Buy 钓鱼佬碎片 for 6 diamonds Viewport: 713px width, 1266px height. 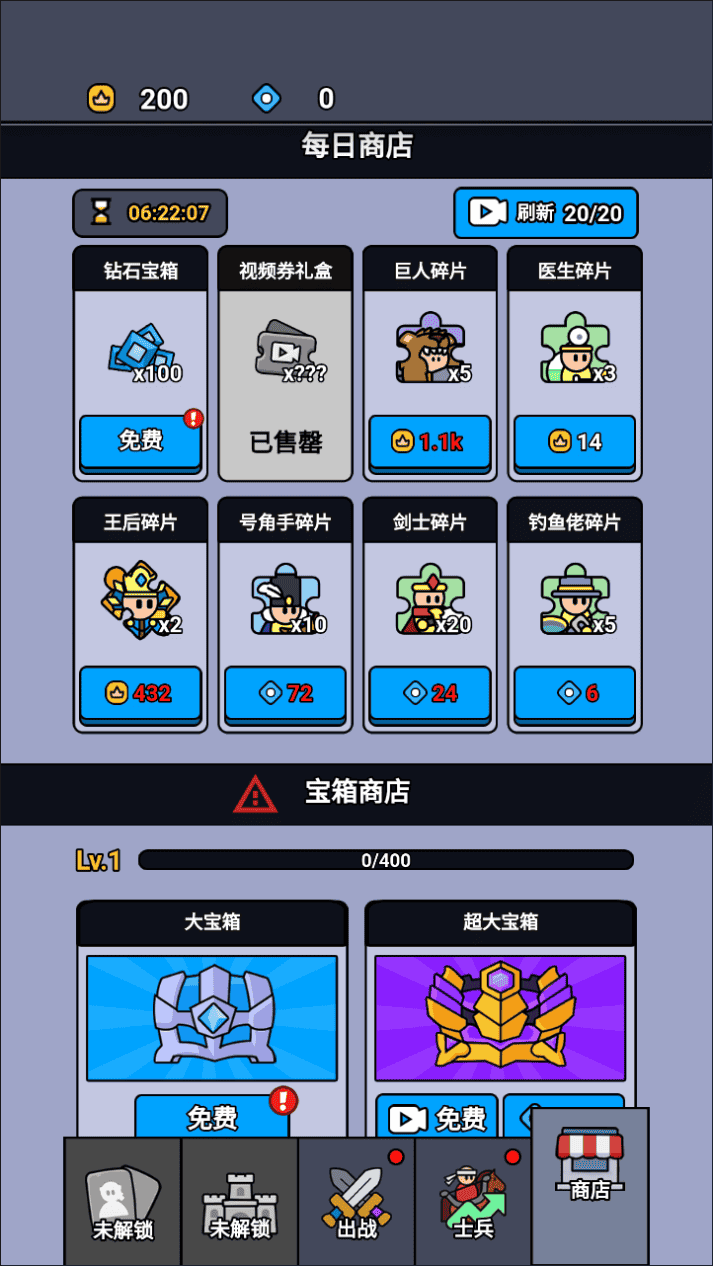point(574,693)
